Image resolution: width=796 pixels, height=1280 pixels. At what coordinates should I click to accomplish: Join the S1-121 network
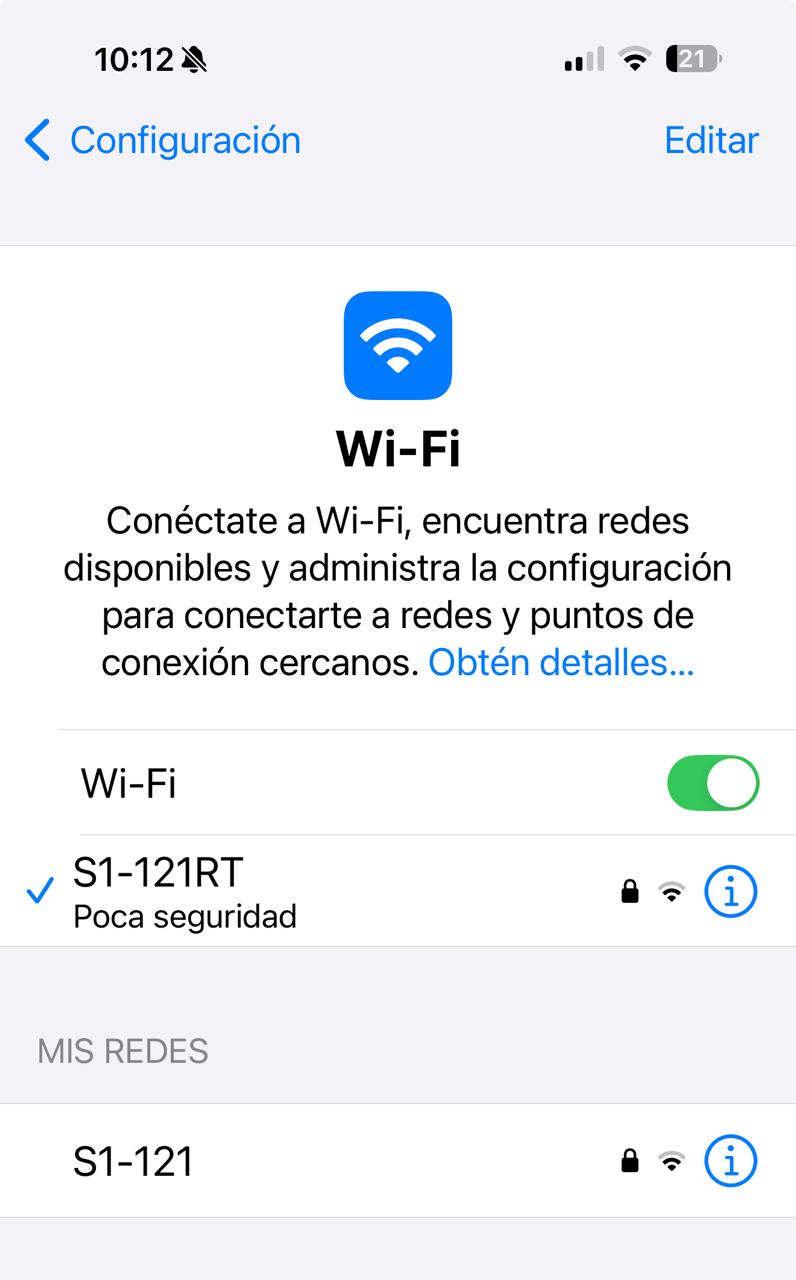pyautogui.click(x=300, y=1161)
